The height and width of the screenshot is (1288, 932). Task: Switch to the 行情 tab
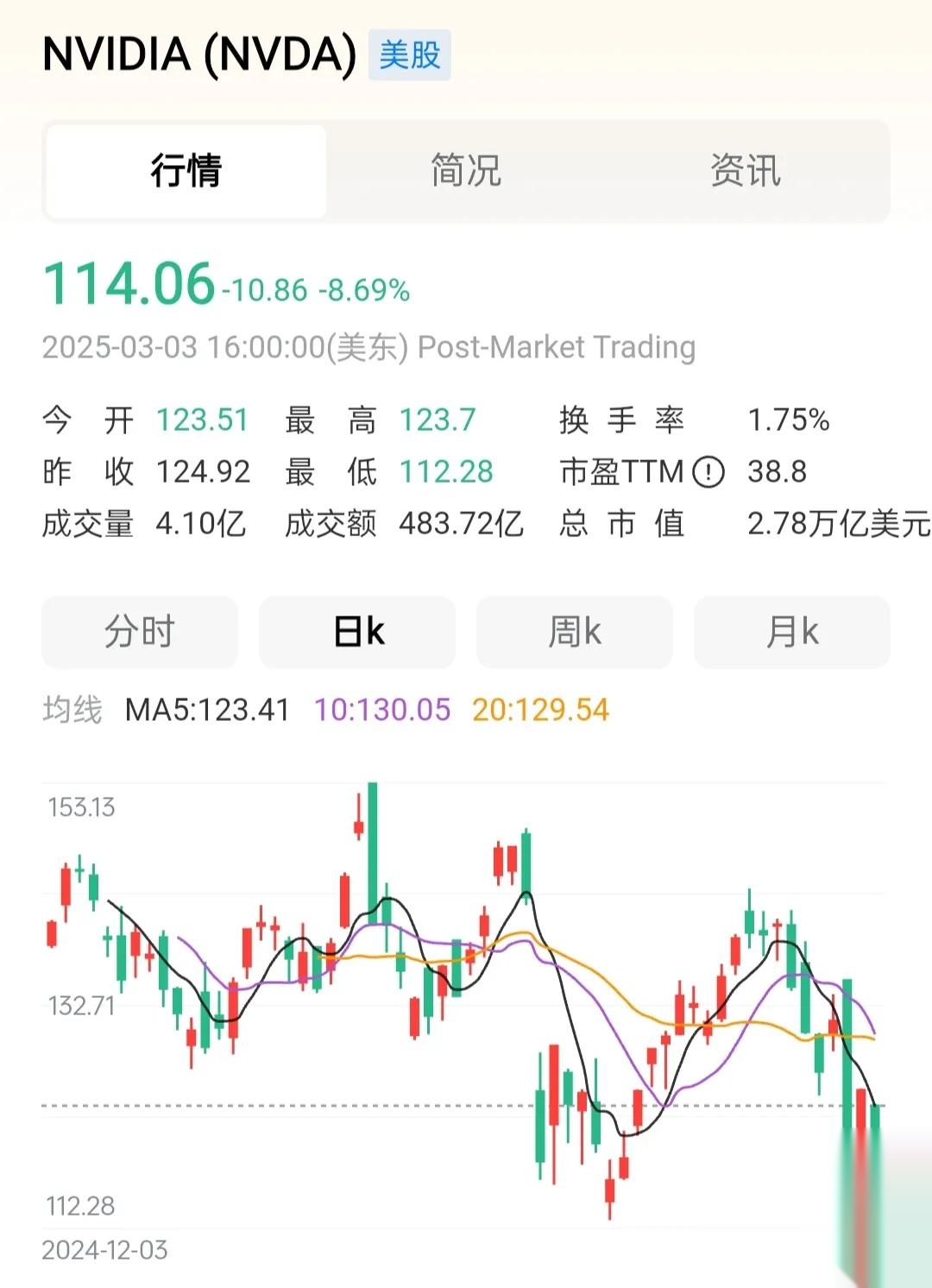pyautogui.click(x=186, y=171)
